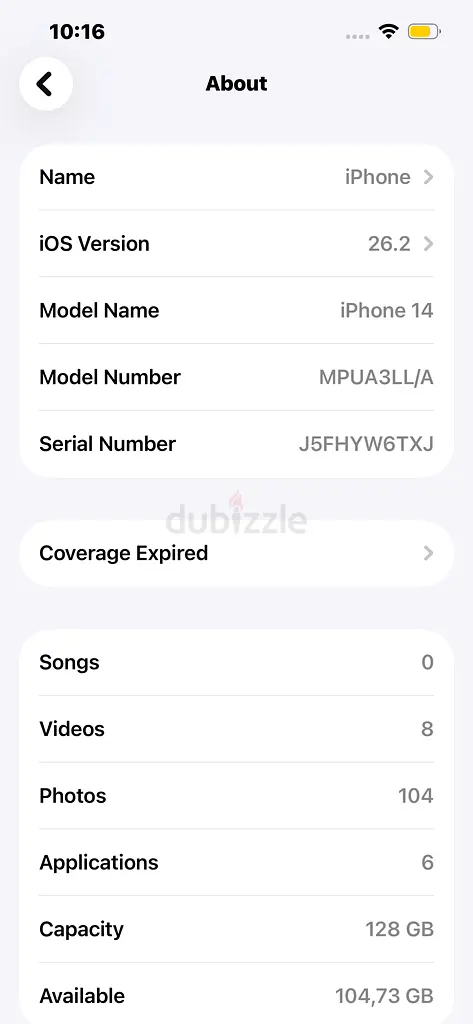Open the Coverage Expired row
The height and width of the screenshot is (1024, 473).
pyautogui.click(x=236, y=553)
